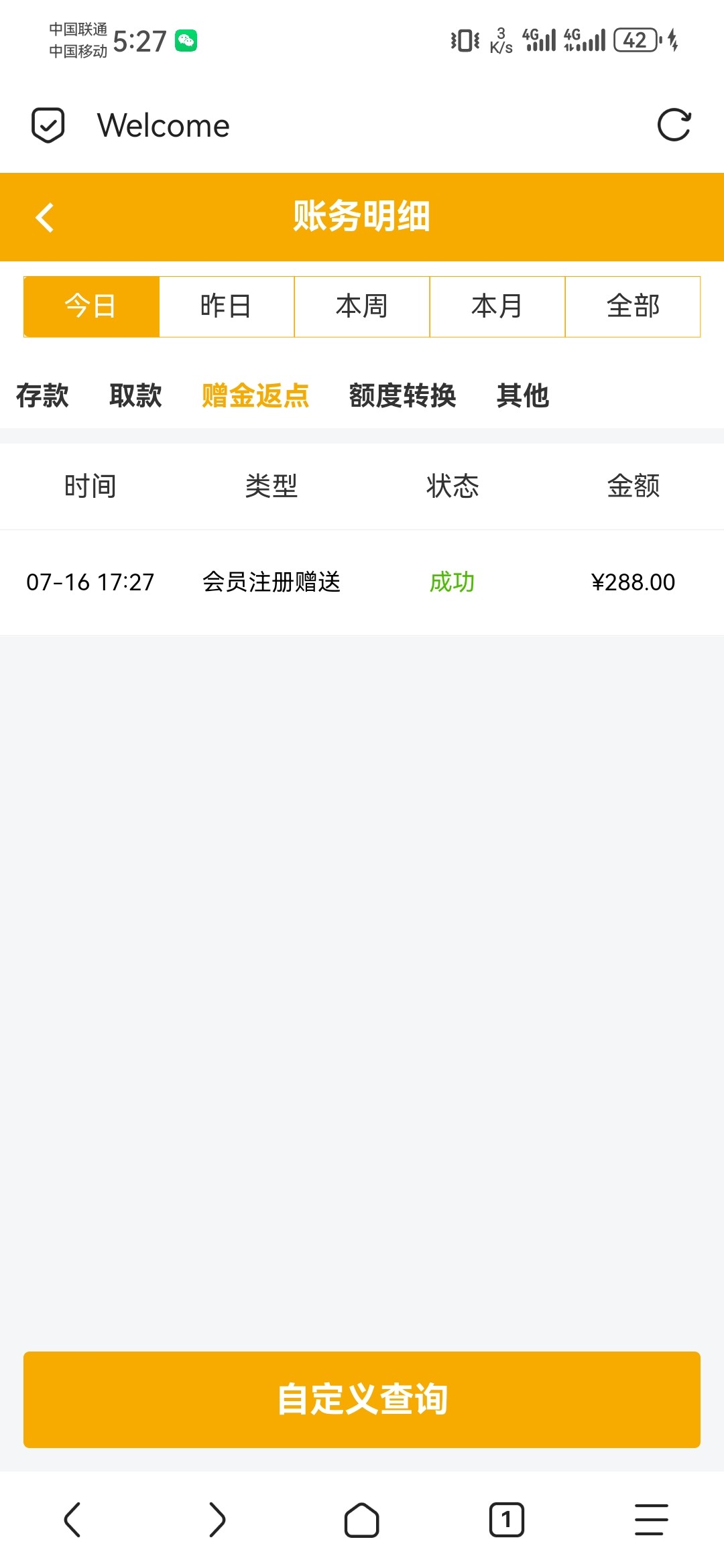Image resolution: width=724 pixels, height=1568 pixels.
Task: Go to the browser's previous page
Action: click(x=72, y=1519)
